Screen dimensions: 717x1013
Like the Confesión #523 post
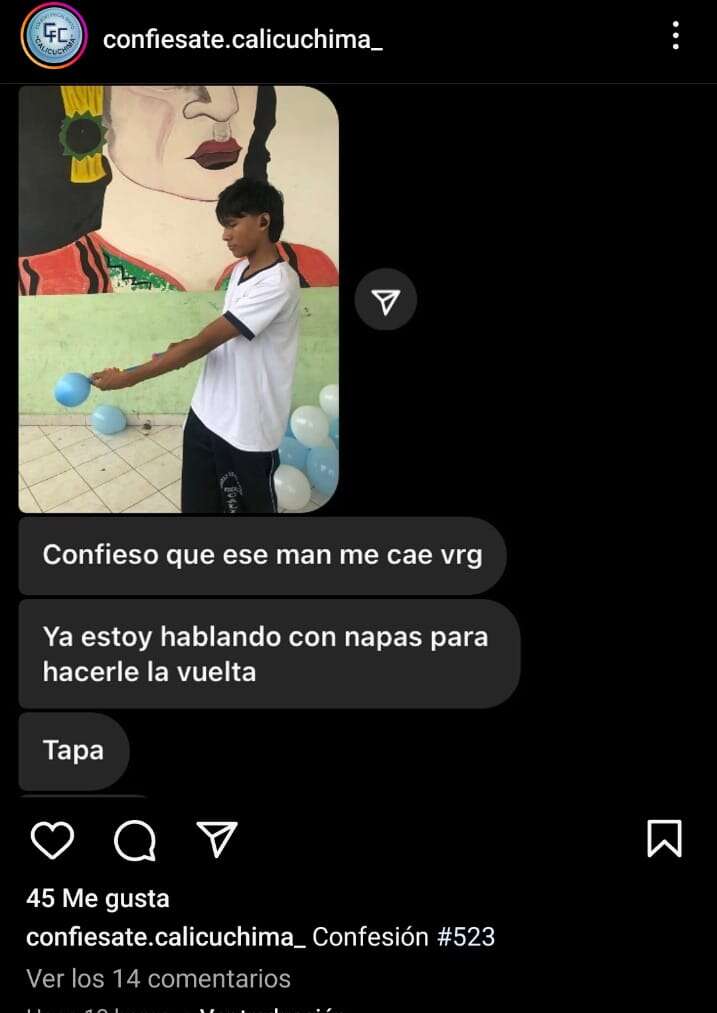pos(52,840)
